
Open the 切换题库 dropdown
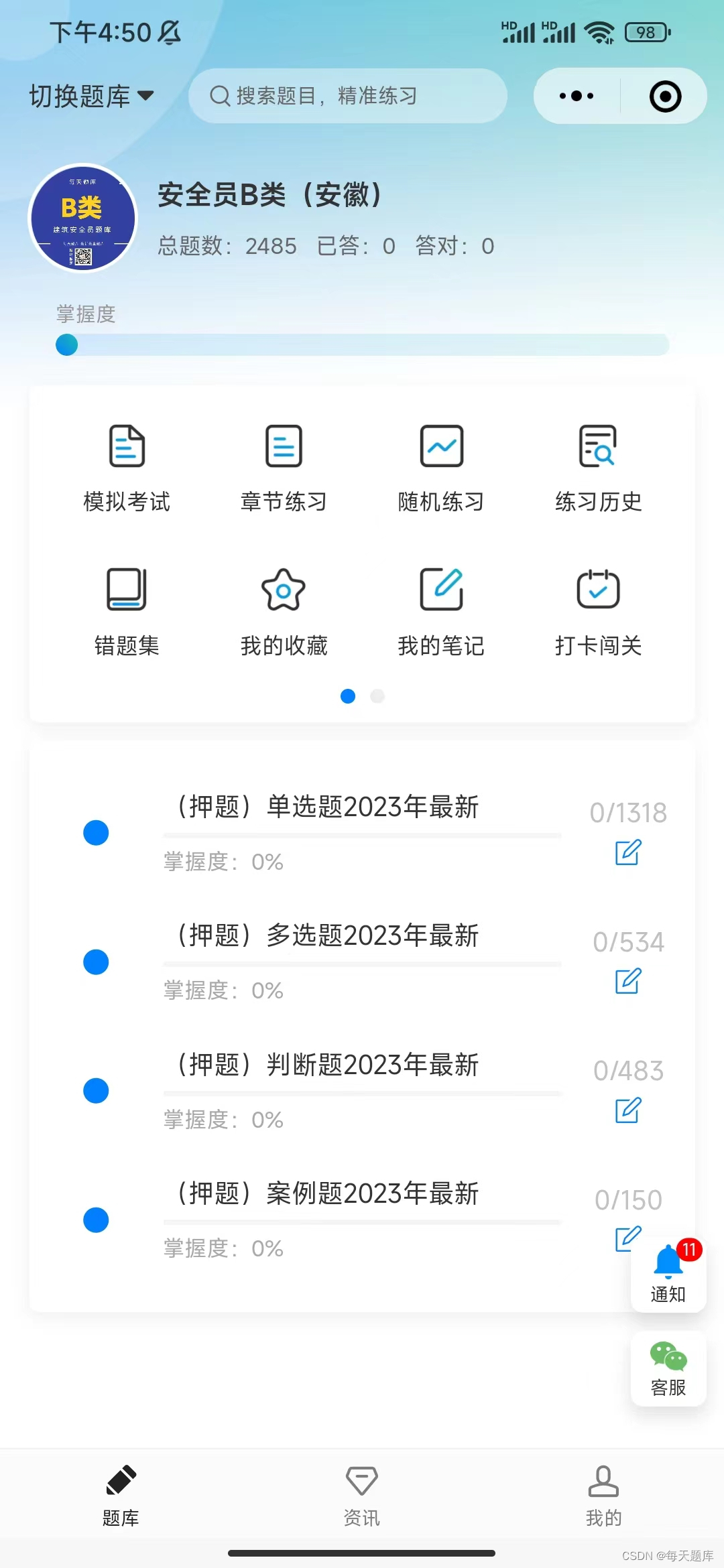tap(91, 96)
